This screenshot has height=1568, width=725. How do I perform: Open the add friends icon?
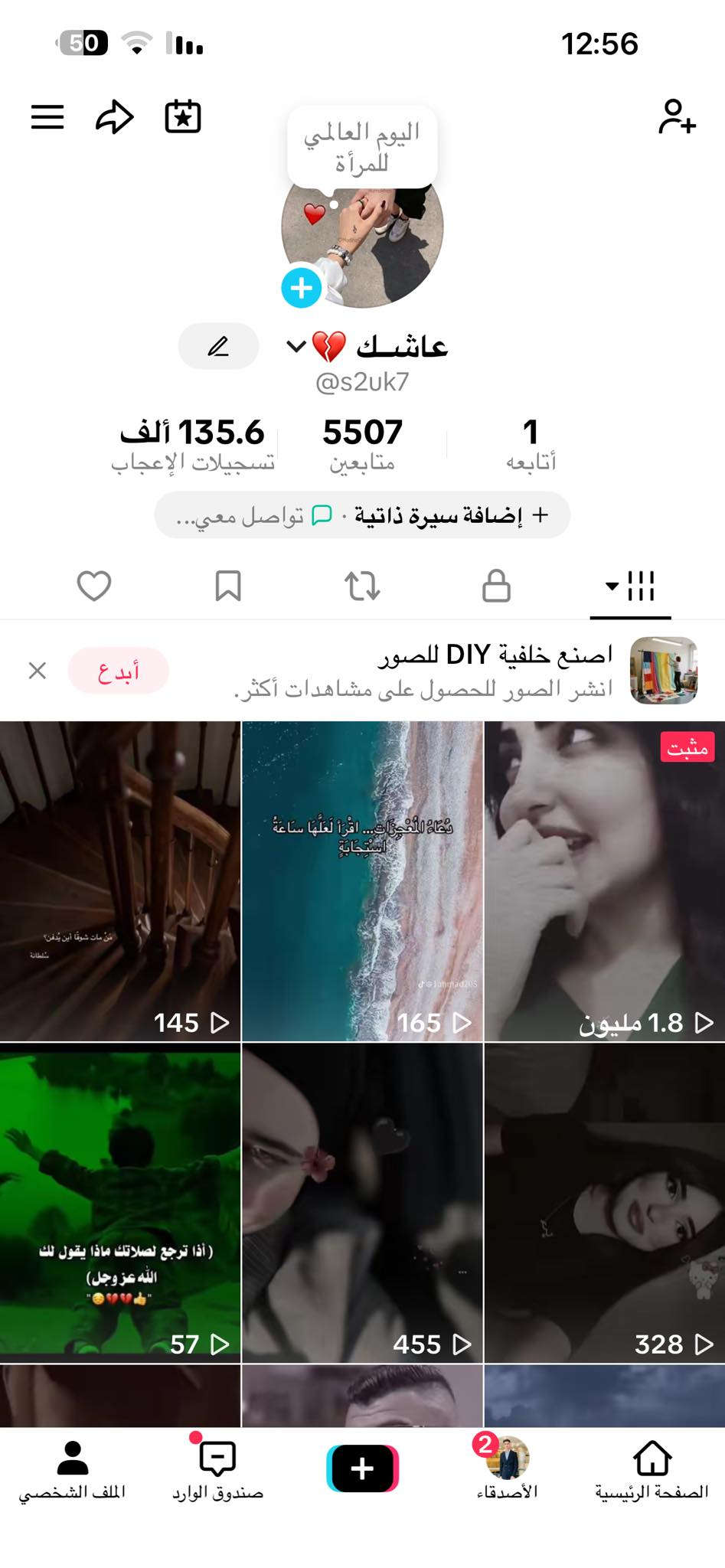tap(677, 117)
